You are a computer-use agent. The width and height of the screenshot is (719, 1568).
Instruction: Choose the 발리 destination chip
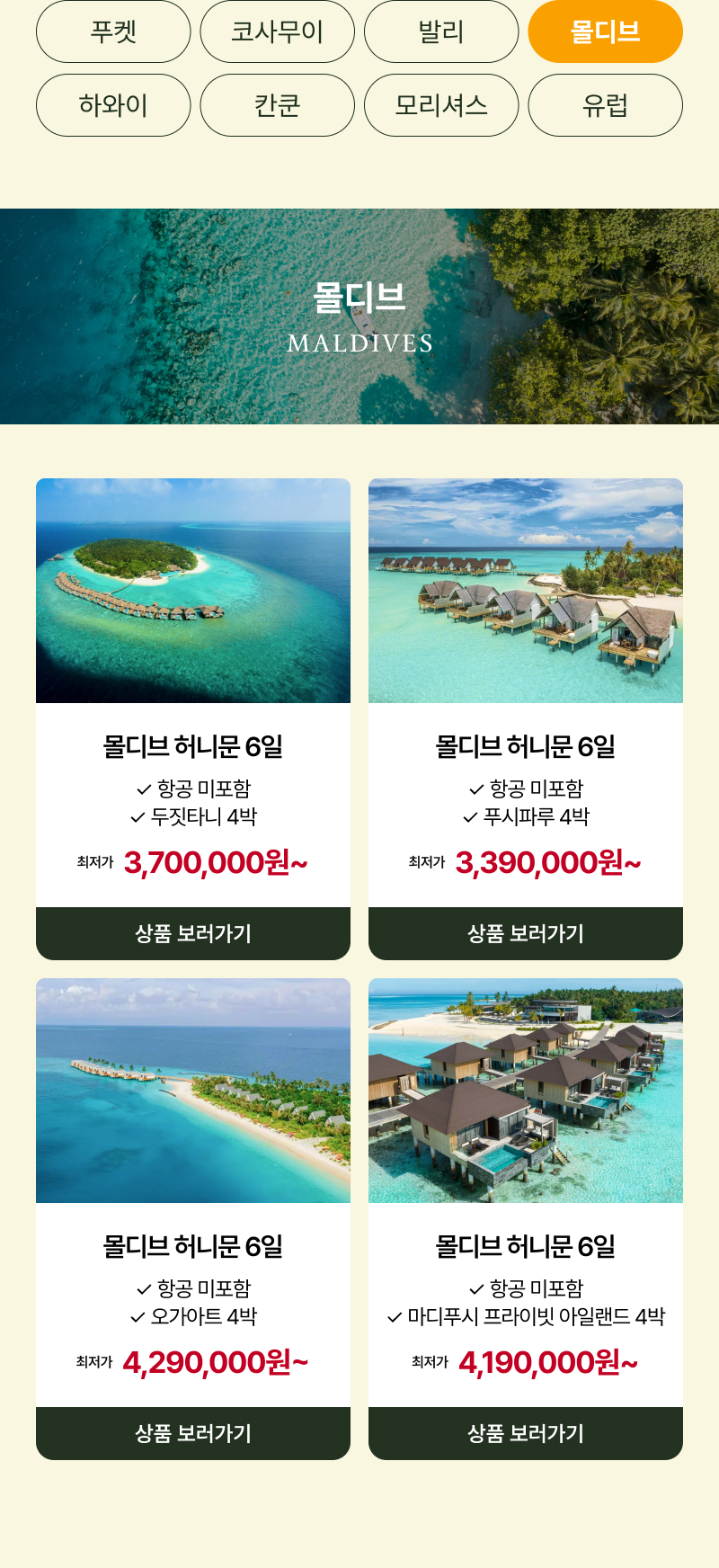[441, 31]
